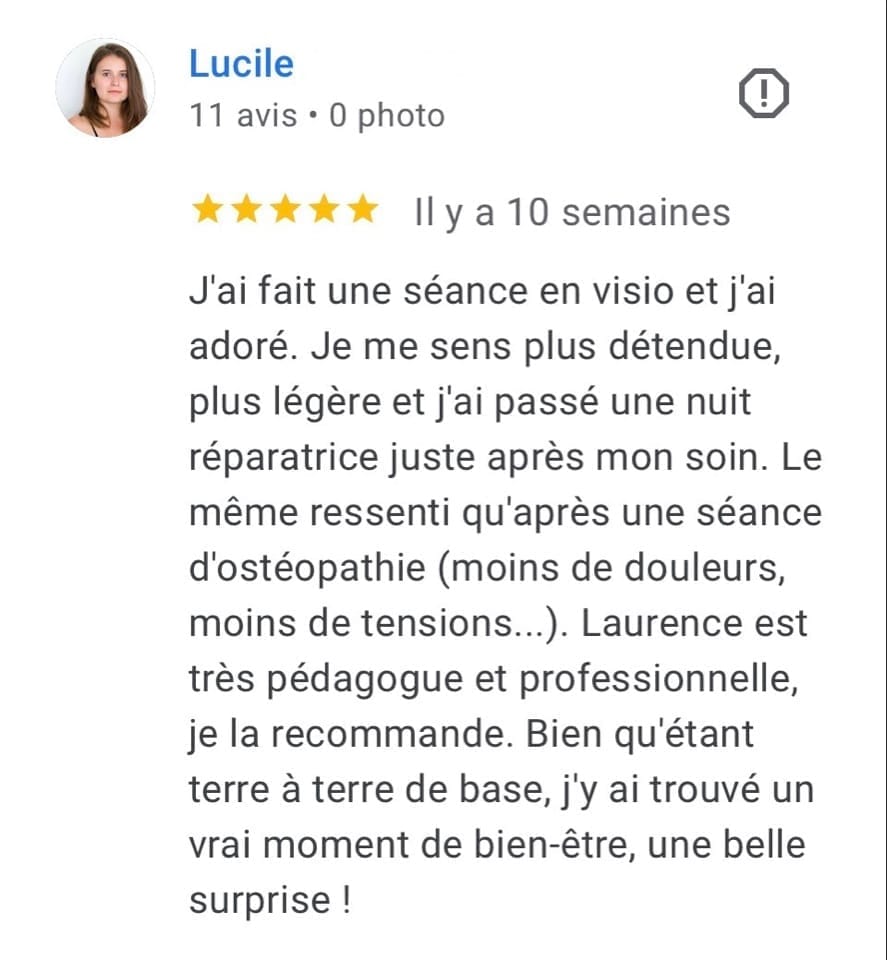Open Lucile's reviewer profile name

coord(241,64)
